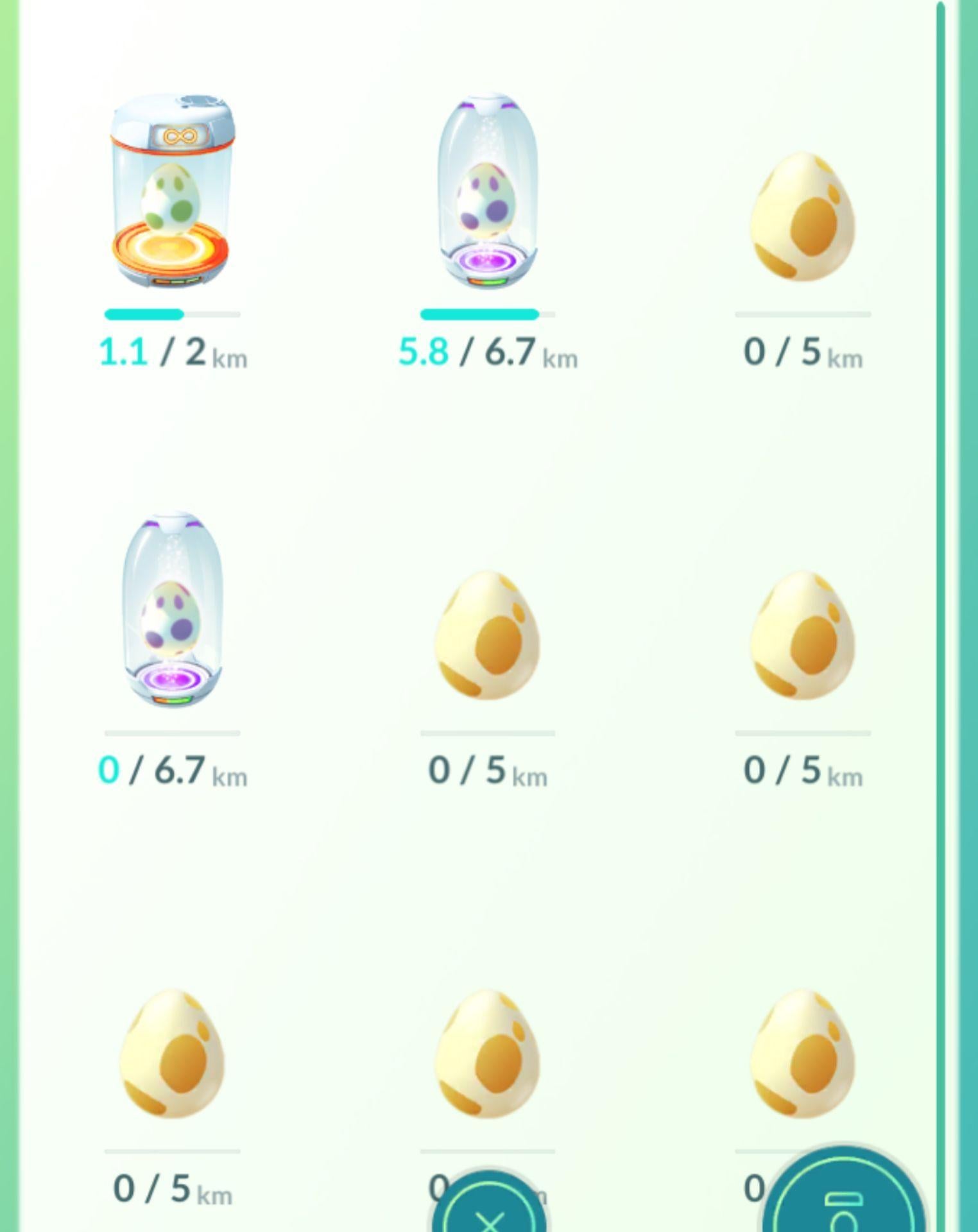The height and width of the screenshot is (1232, 978).
Task: Open the egg at 1.1 / 2 km
Action: [x=172, y=193]
